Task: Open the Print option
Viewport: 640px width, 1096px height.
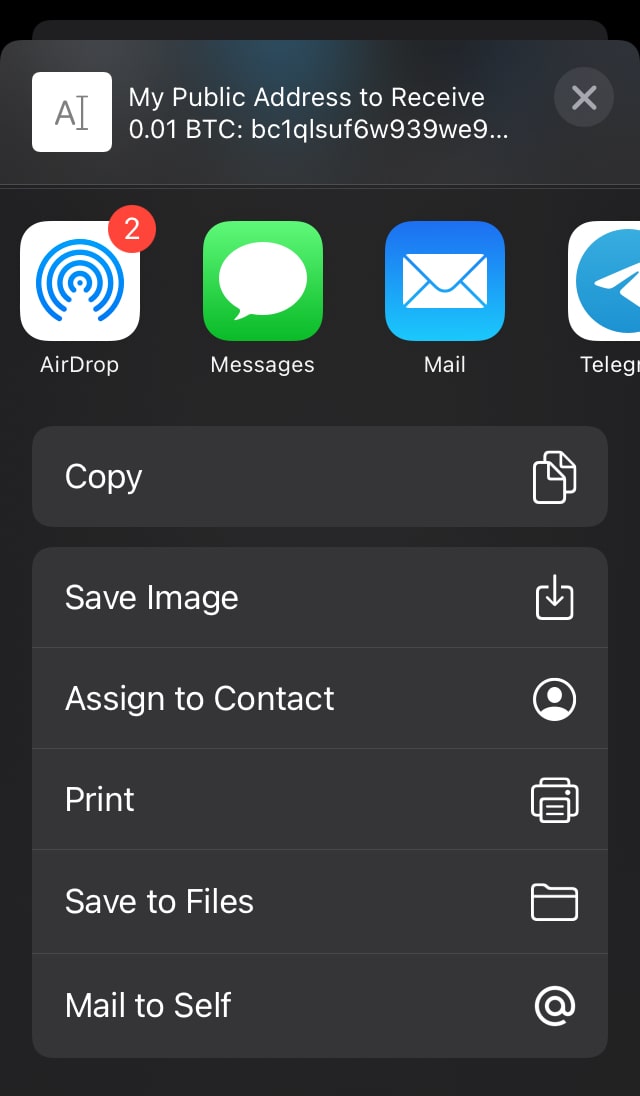Action: pos(320,800)
